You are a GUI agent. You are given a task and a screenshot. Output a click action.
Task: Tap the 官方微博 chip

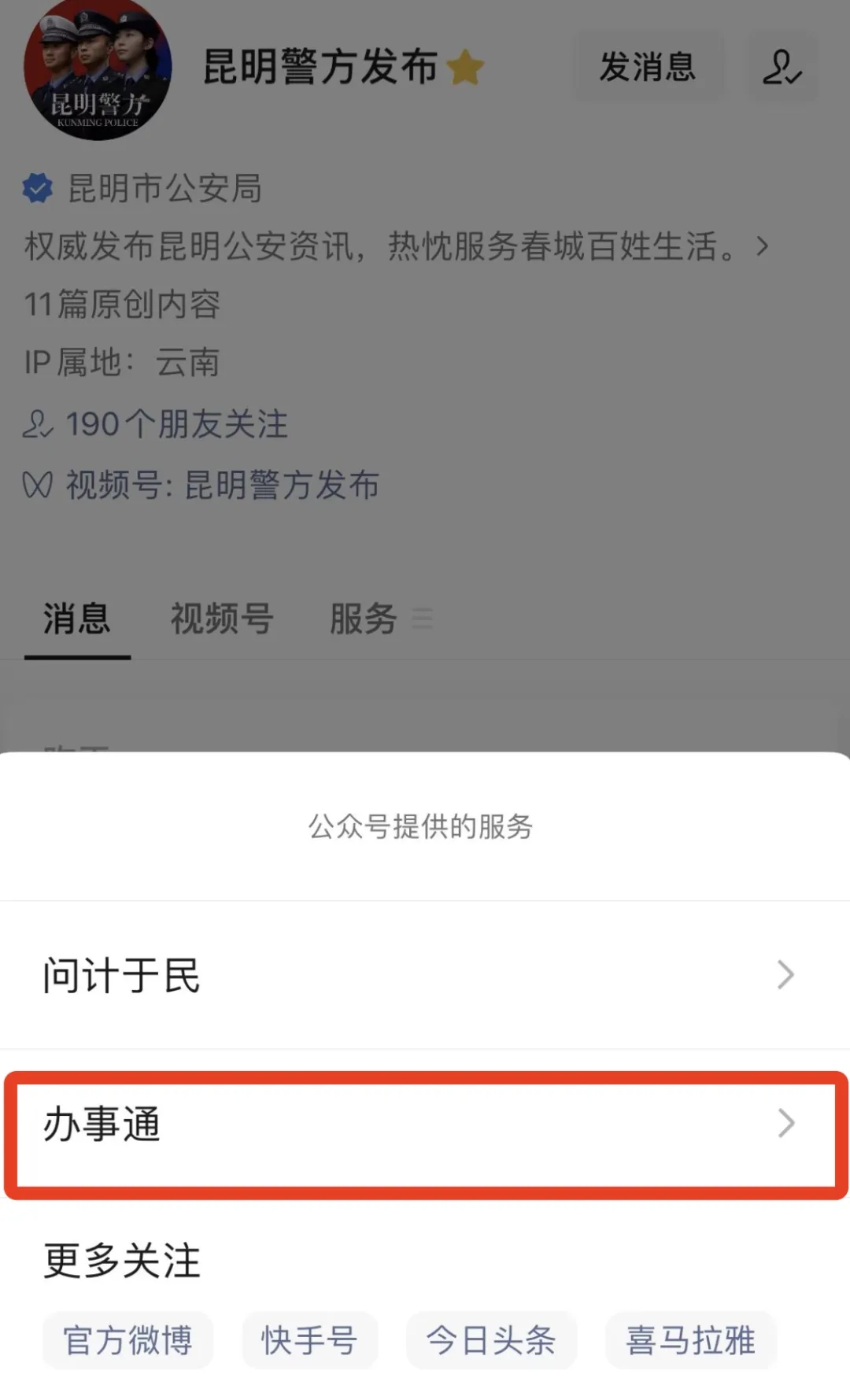tap(128, 1339)
